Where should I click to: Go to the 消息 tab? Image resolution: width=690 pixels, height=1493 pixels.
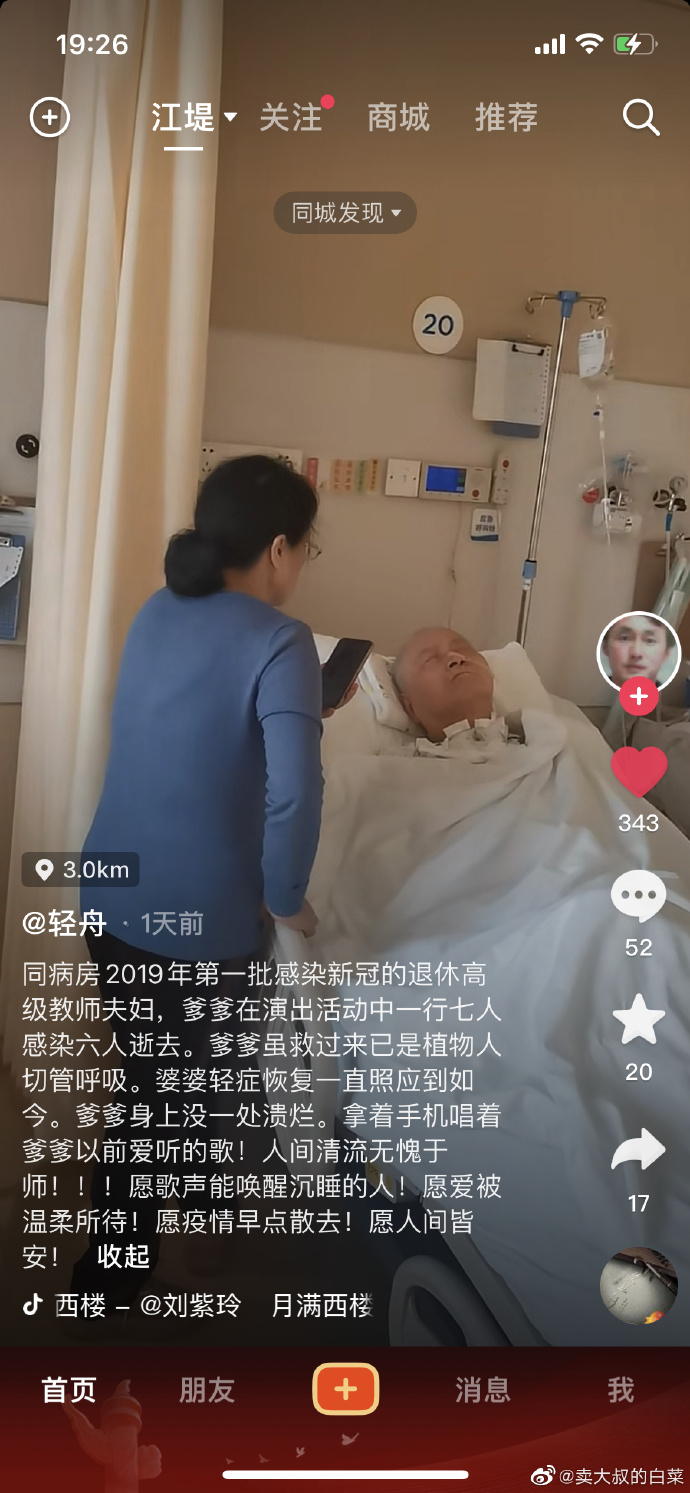coord(482,1389)
